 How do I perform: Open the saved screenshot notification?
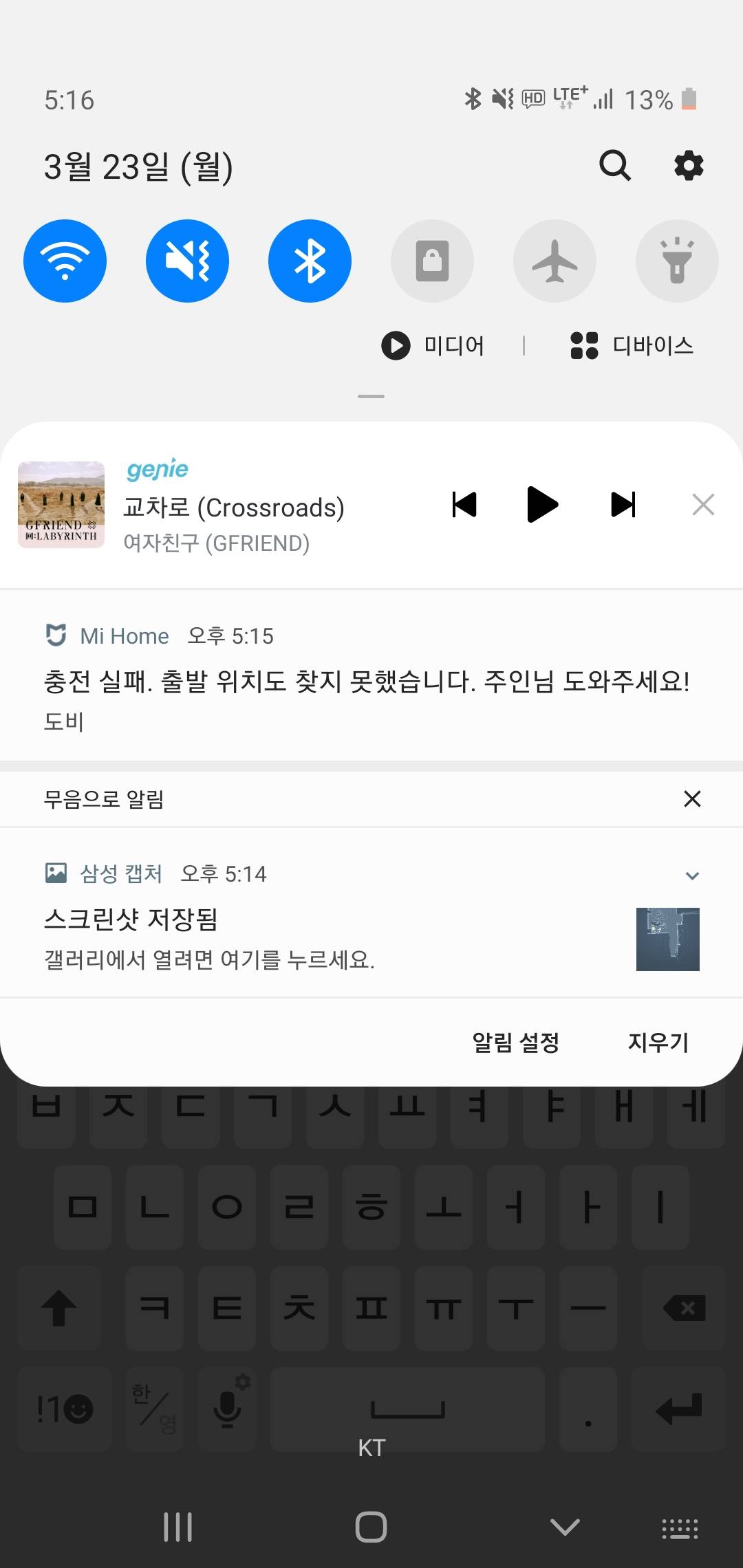275,938
